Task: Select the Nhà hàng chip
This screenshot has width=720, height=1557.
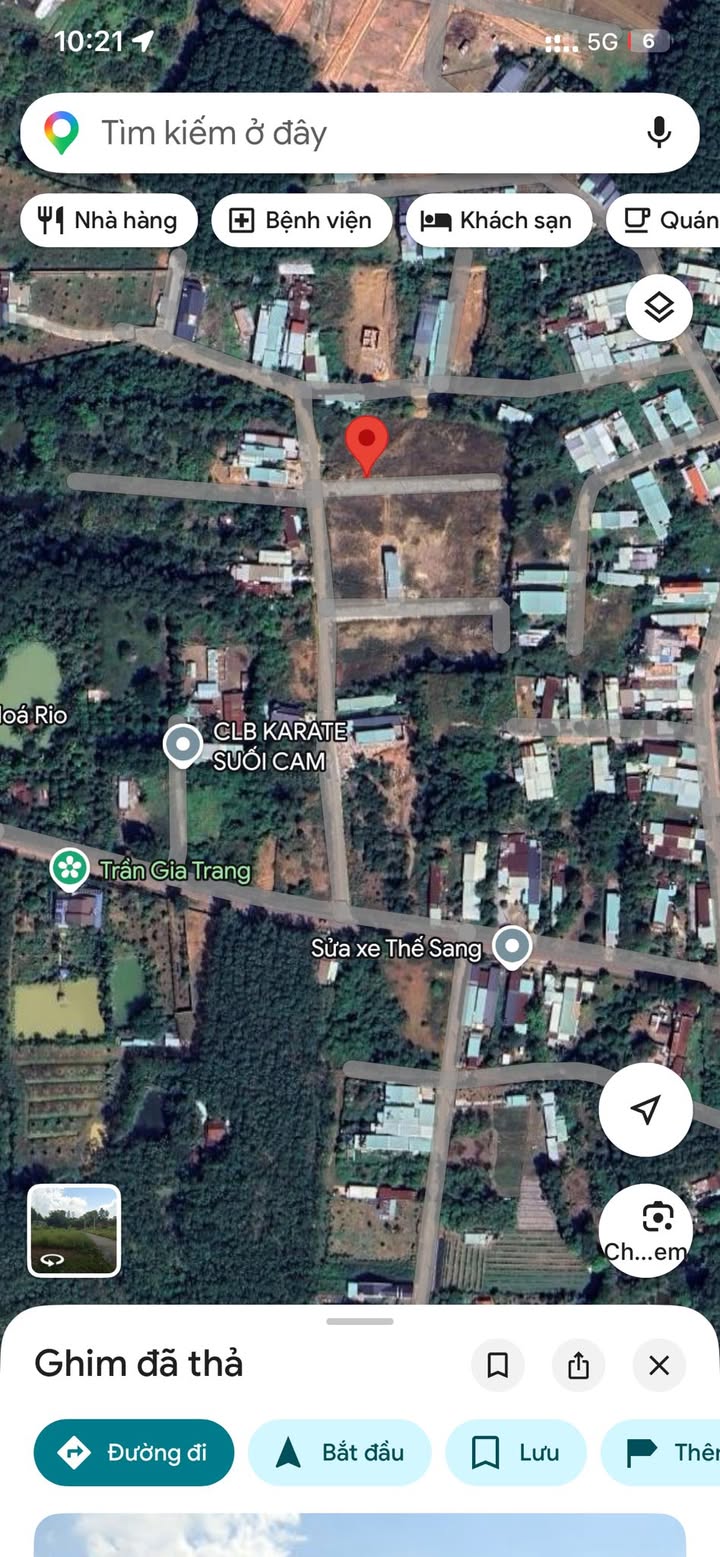Action: point(109,220)
